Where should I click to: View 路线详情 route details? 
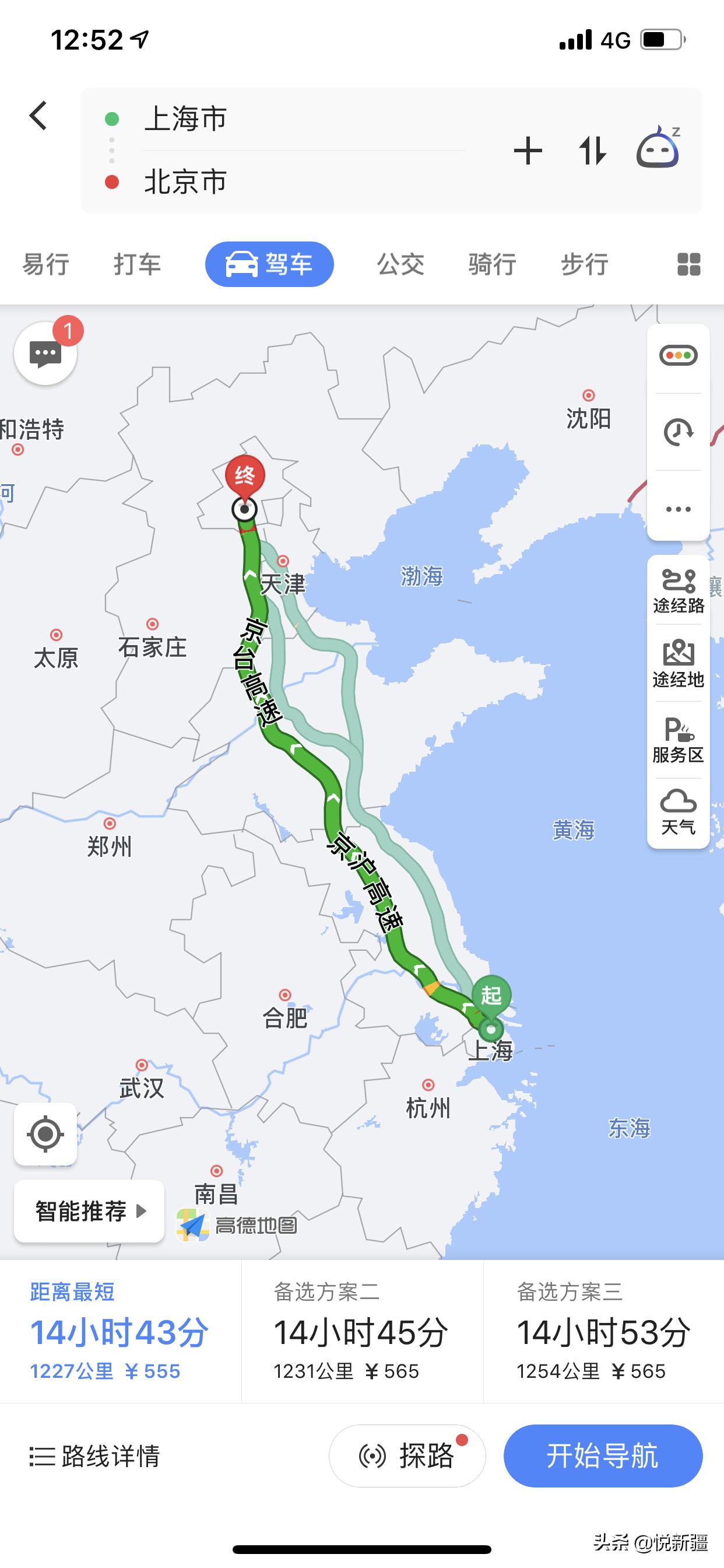click(95, 1457)
